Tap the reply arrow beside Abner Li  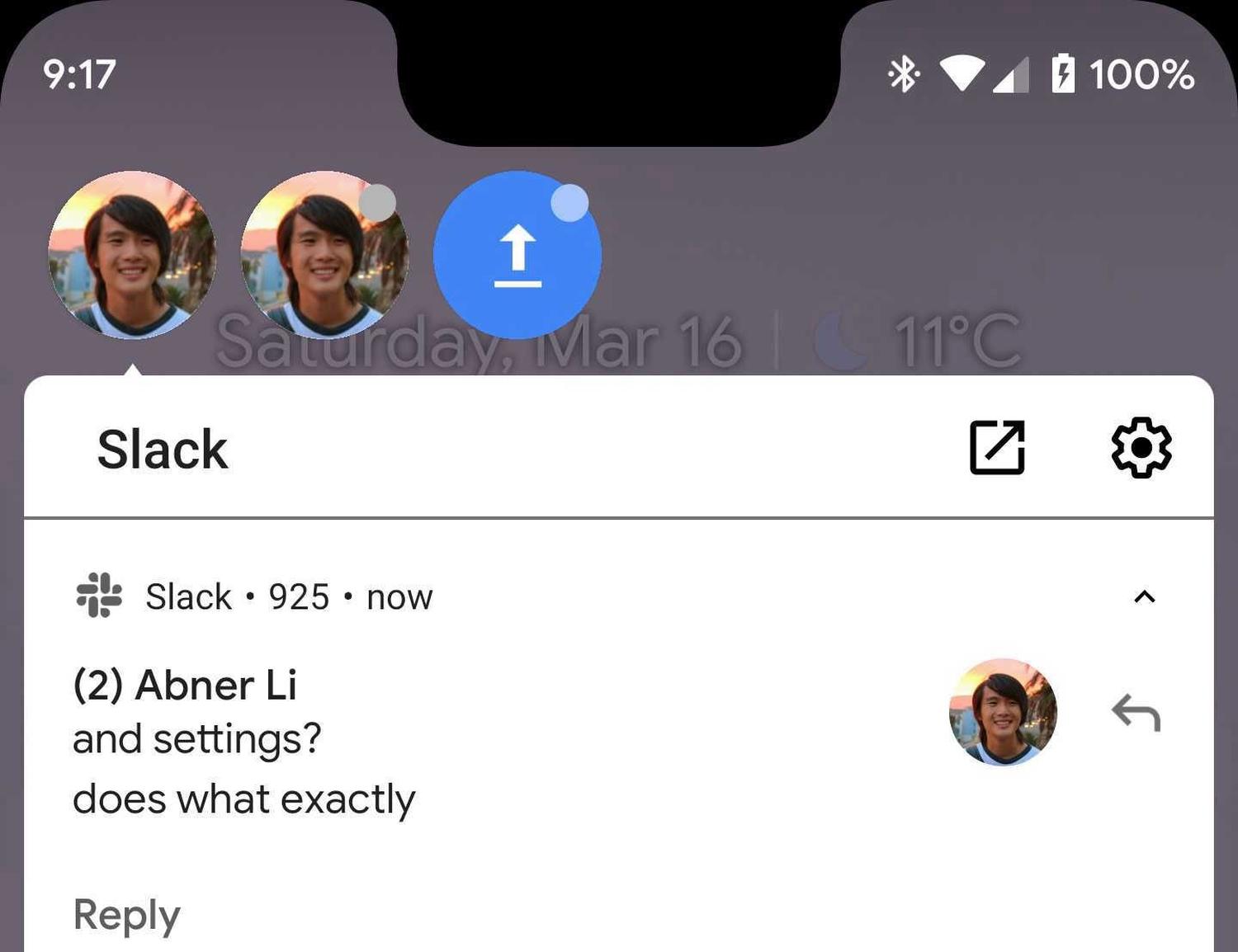(x=1136, y=713)
